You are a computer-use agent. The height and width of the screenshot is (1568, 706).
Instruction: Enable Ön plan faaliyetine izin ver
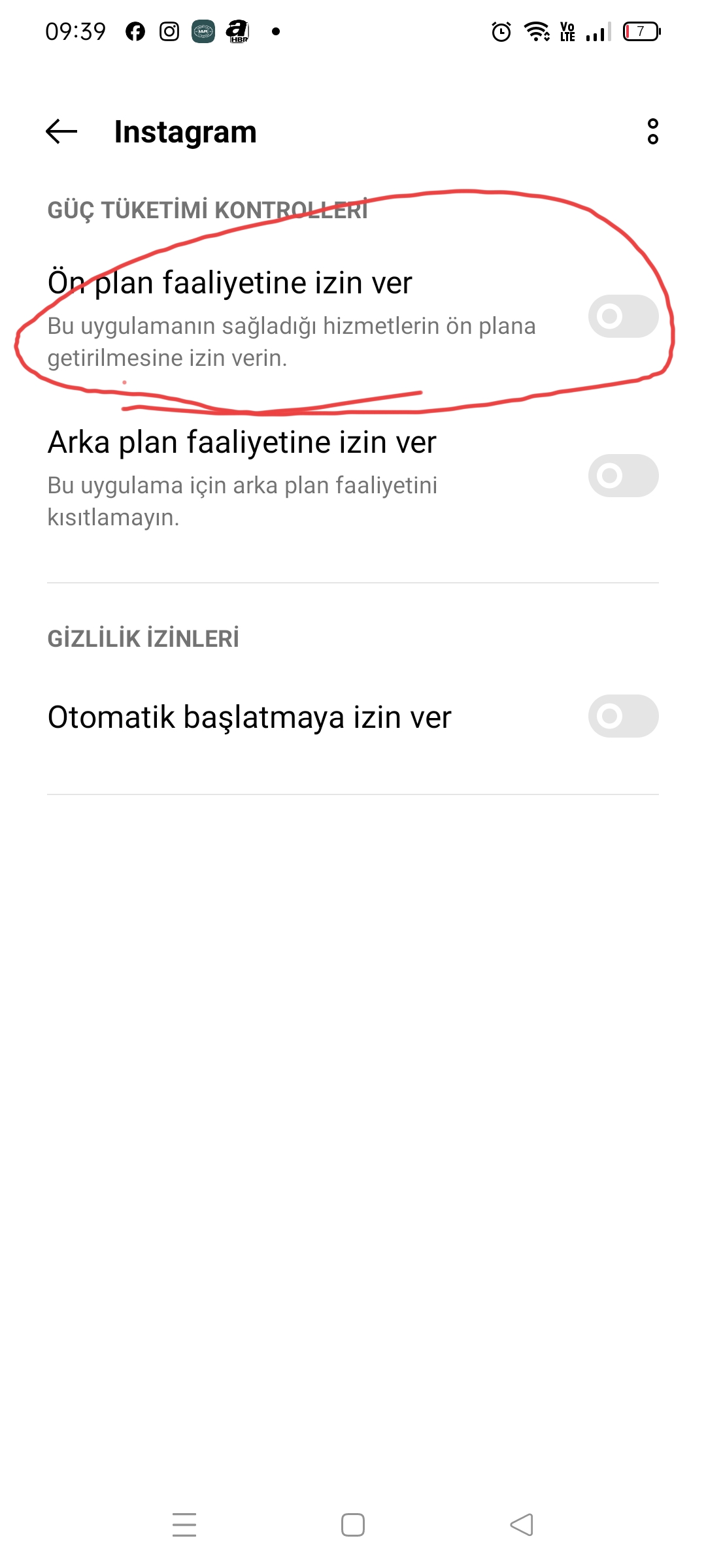[623, 316]
